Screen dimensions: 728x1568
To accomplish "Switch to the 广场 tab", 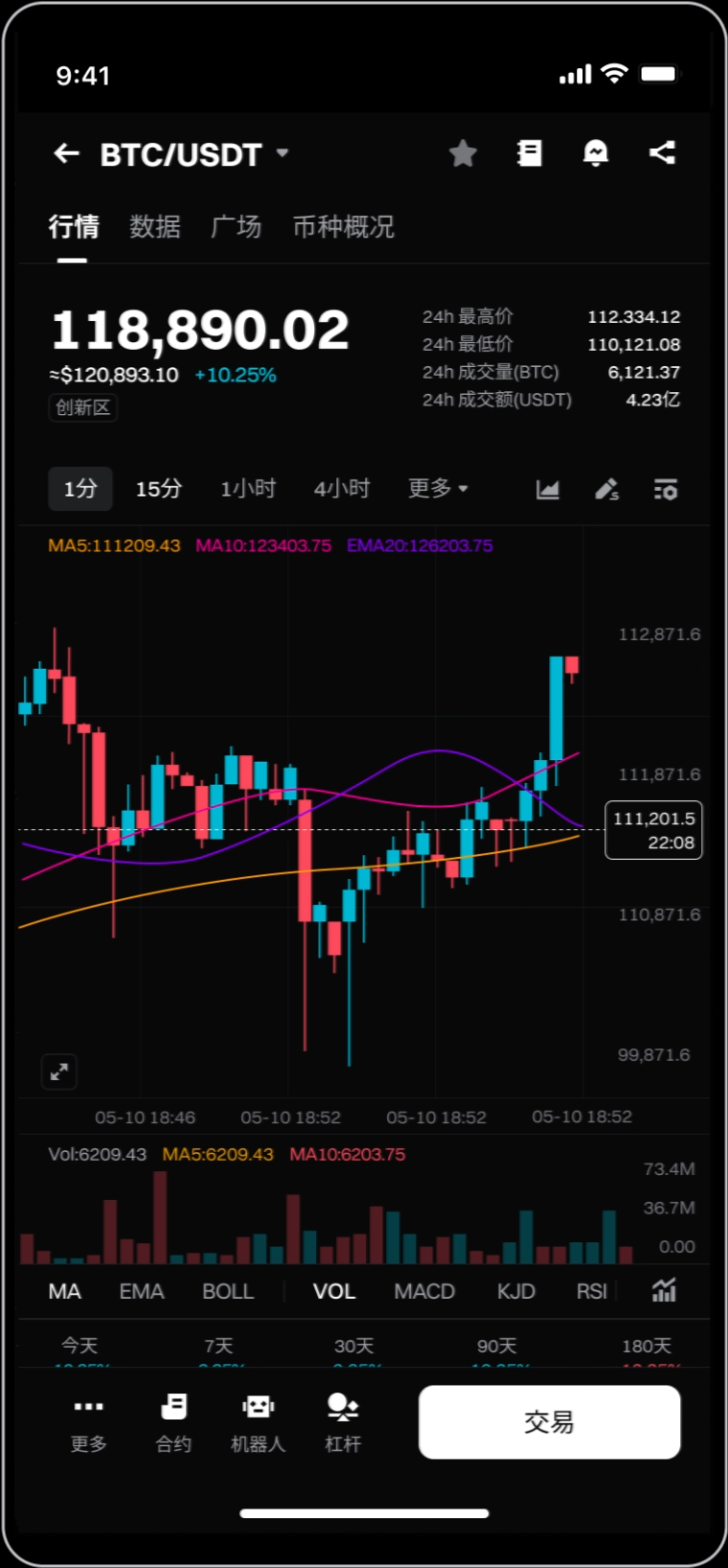I will pos(235,227).
